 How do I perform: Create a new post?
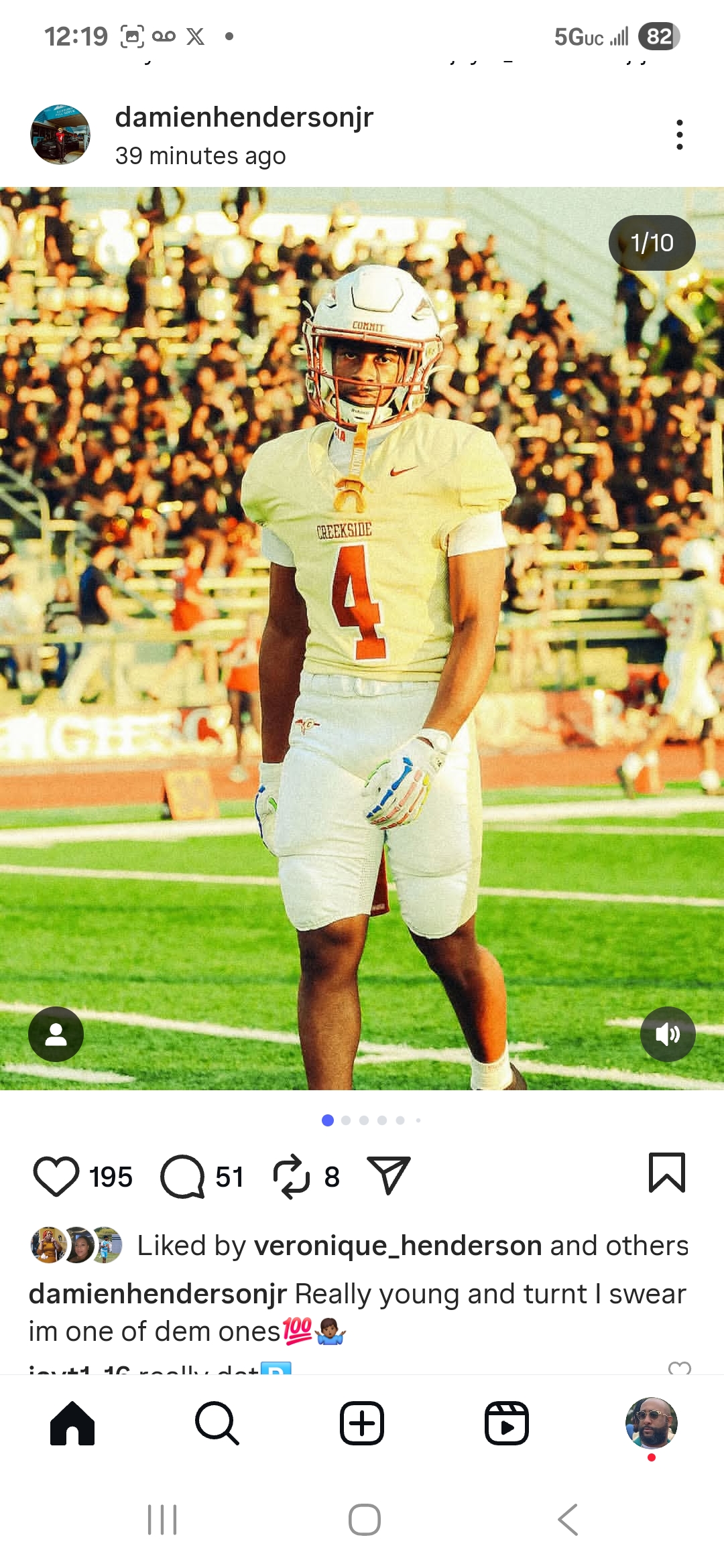pos(362,1423)
